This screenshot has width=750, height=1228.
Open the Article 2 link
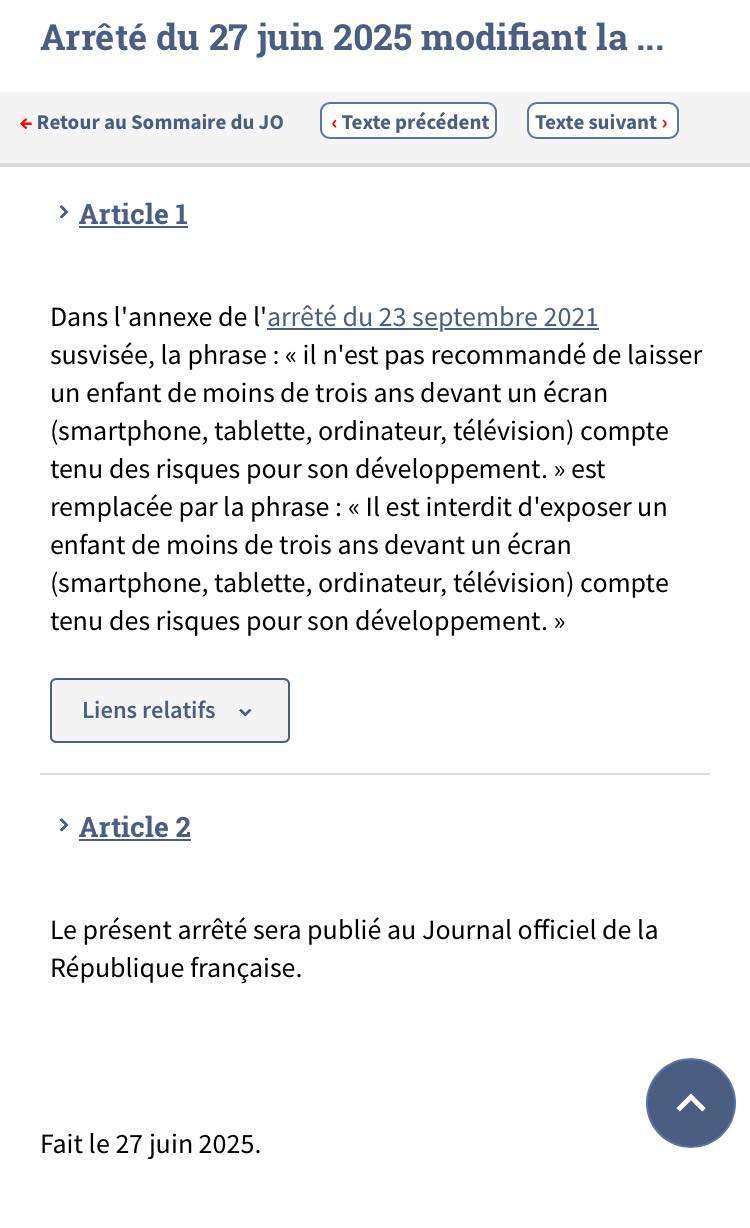135,827
